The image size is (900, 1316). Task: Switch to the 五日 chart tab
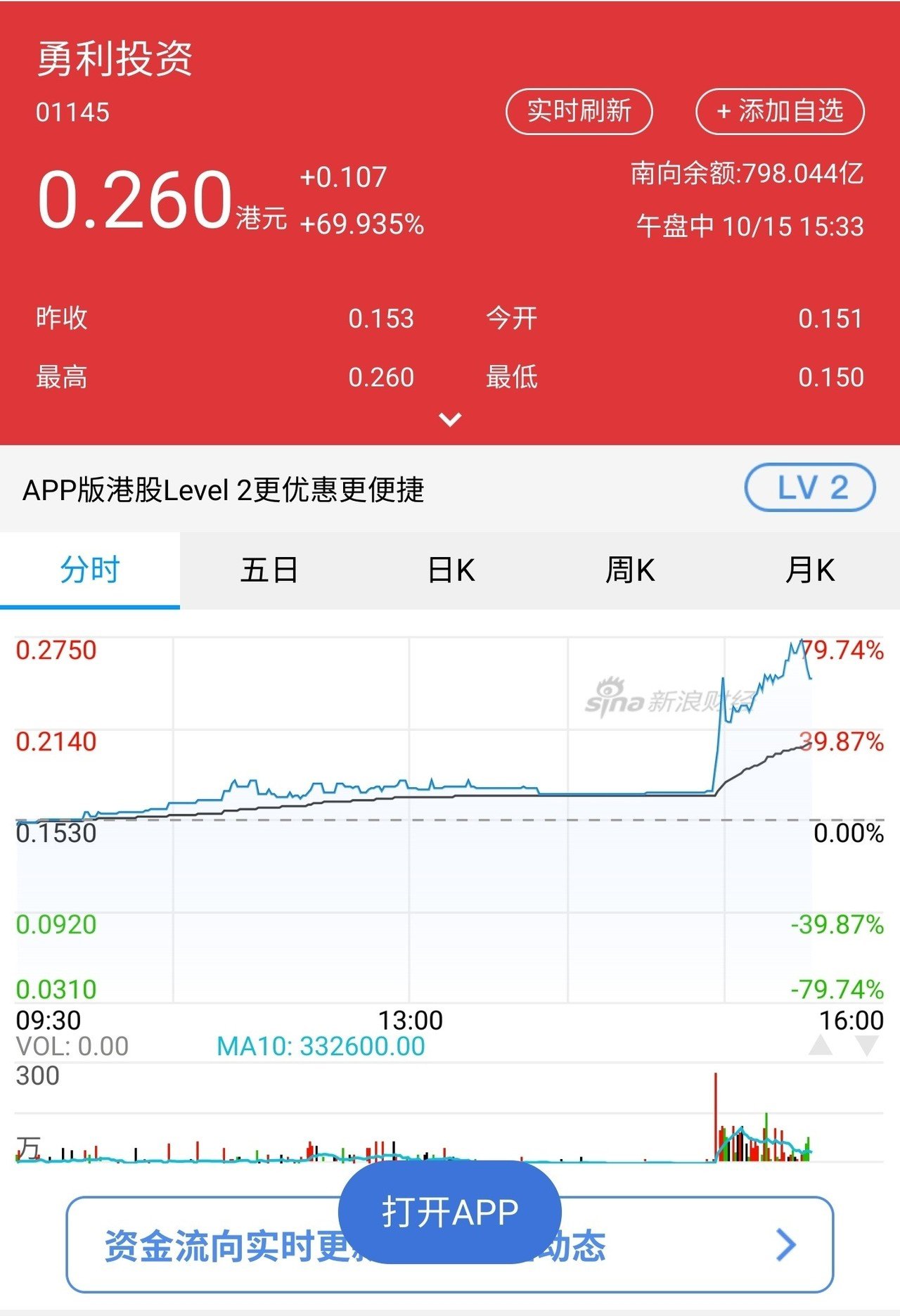pos(269,570)
